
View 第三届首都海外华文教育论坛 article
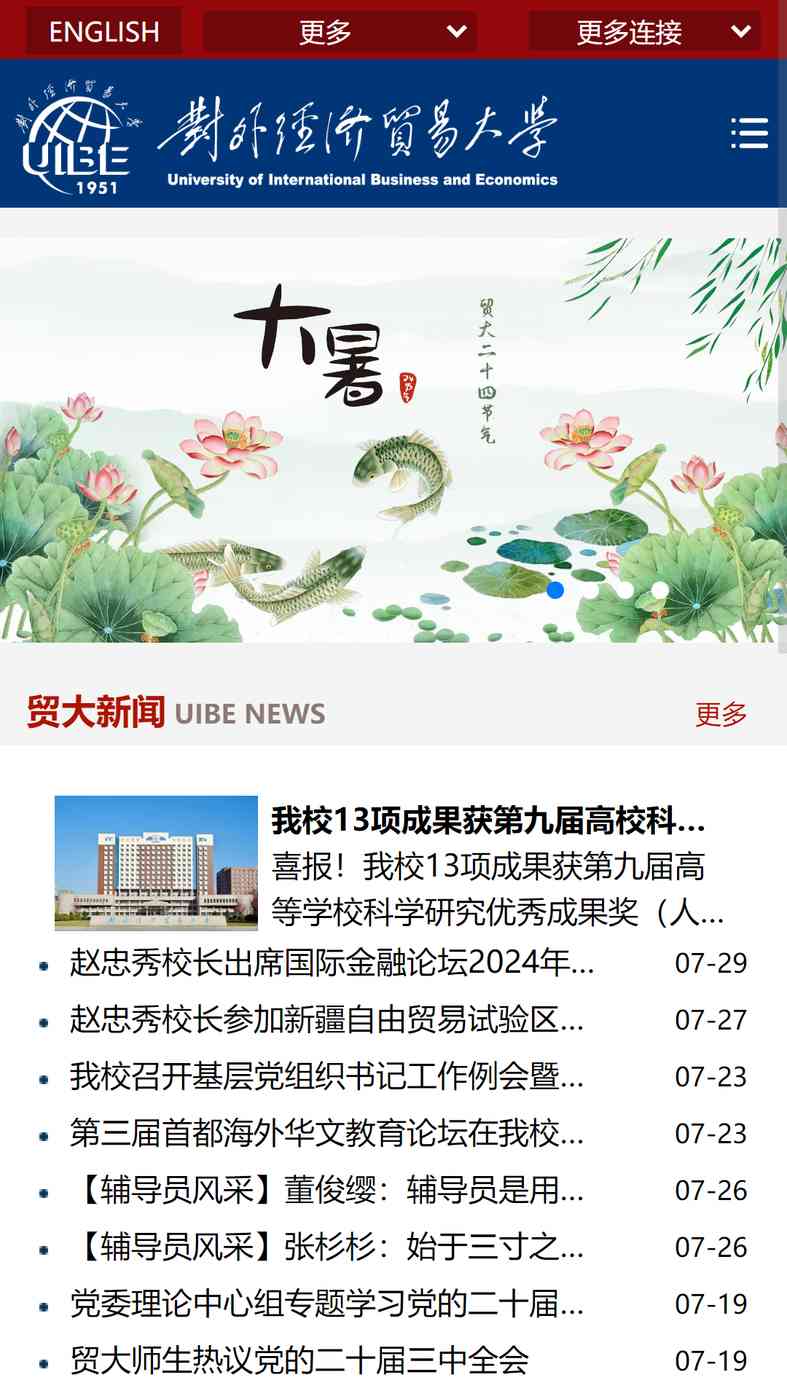[x=327, y=1134]
